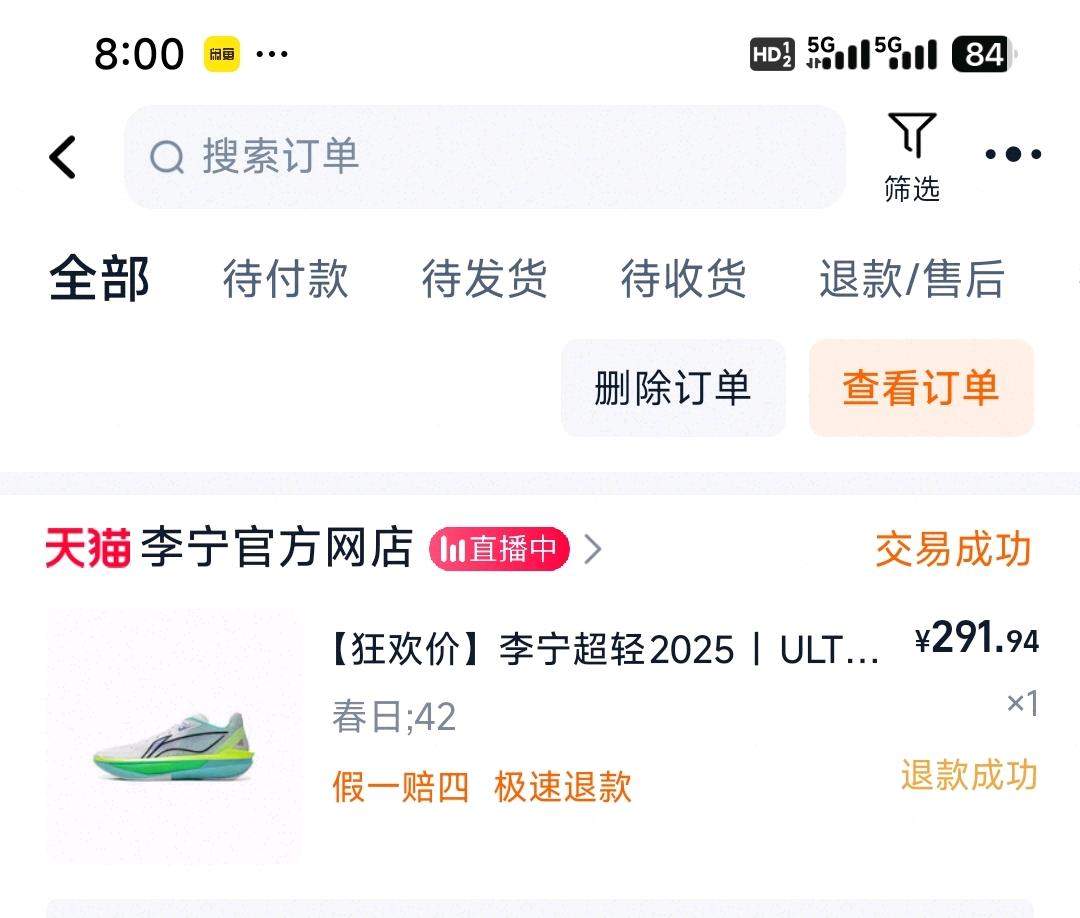Open the three-dot overflow menu
The image size is (1080, 918).
pyautogui.click(x=1013, y=154)
